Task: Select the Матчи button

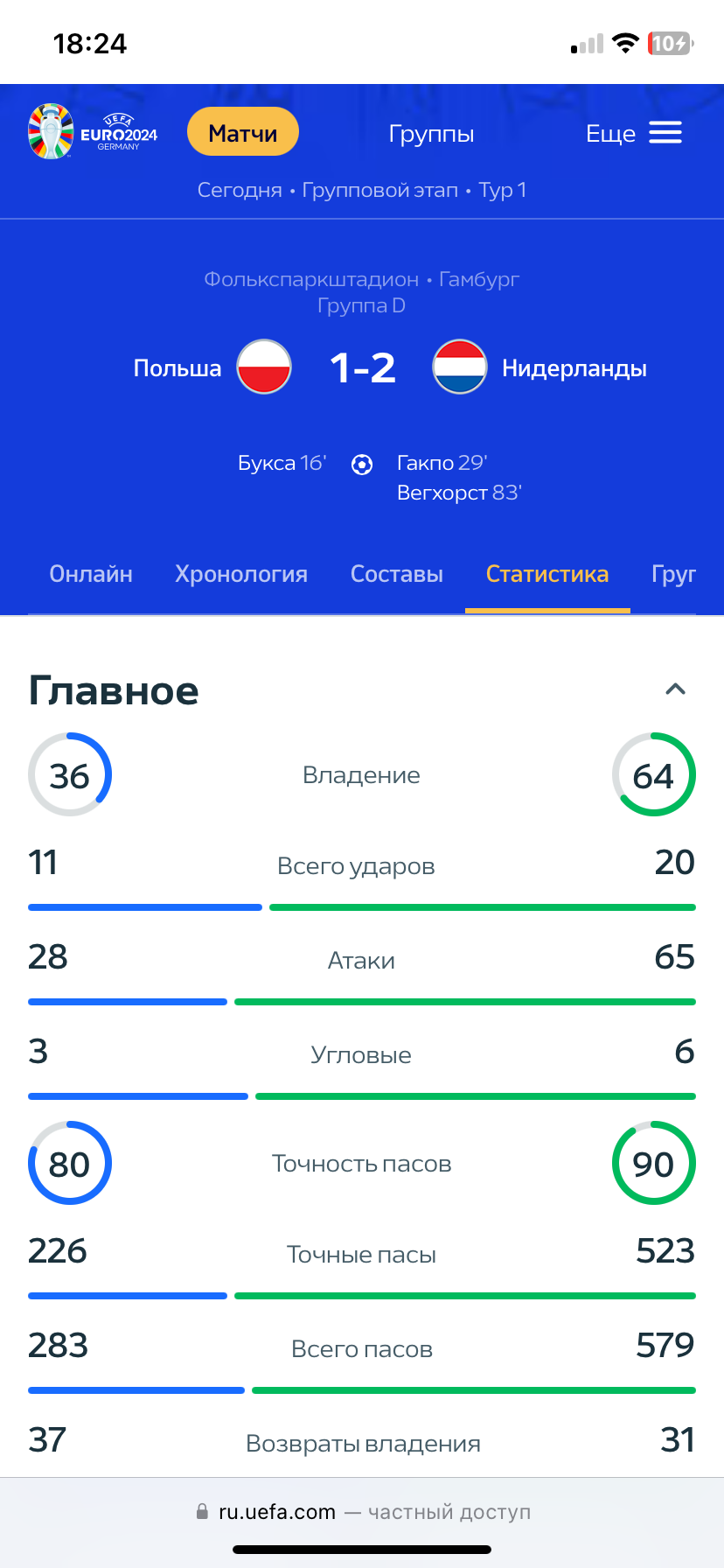Action: [243, 133]
